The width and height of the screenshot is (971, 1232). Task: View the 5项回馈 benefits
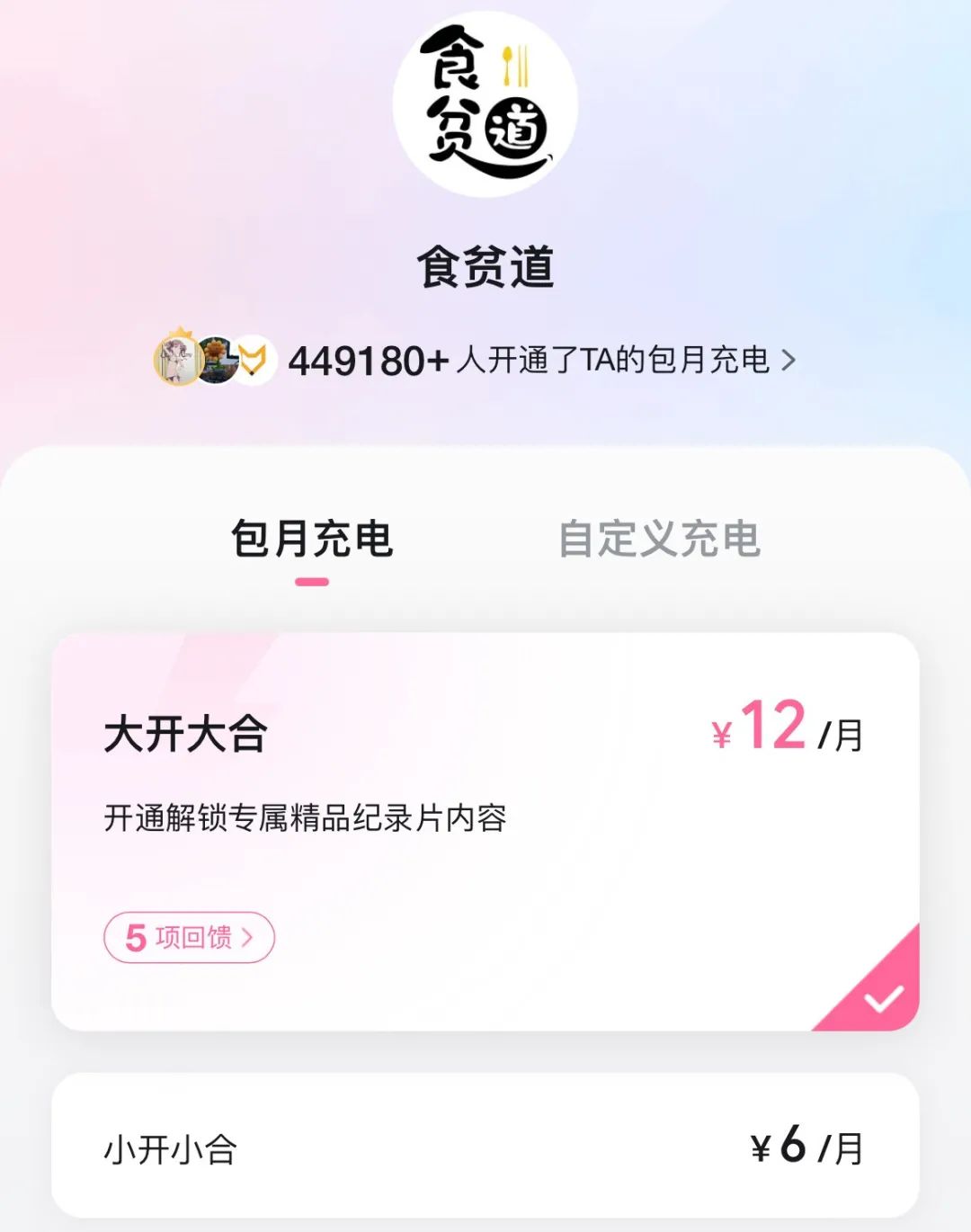[189, 938]
